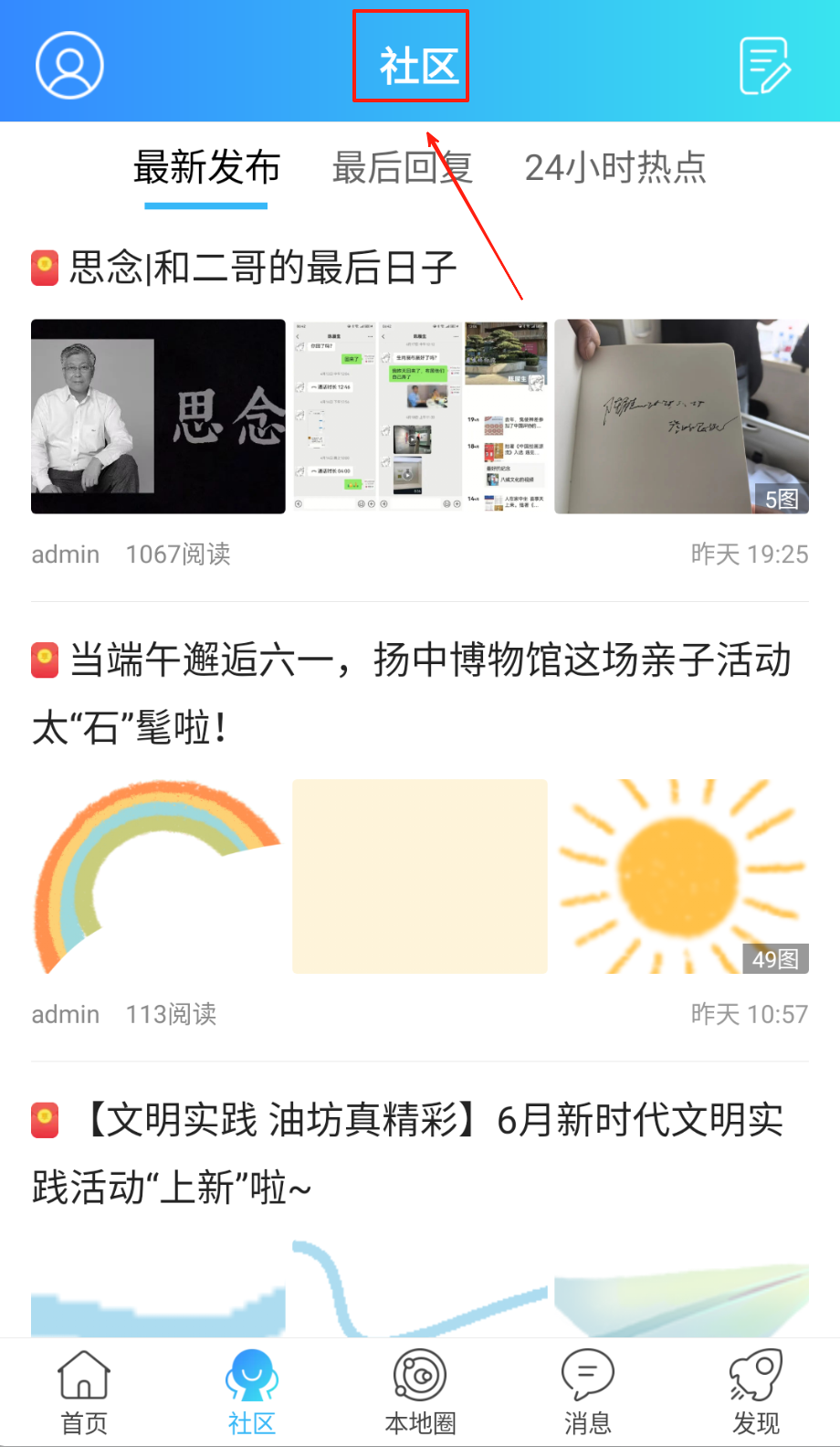Switch to the 最后回复 tab
Screen dimensions: 840x1447
[x=402, y=168]
